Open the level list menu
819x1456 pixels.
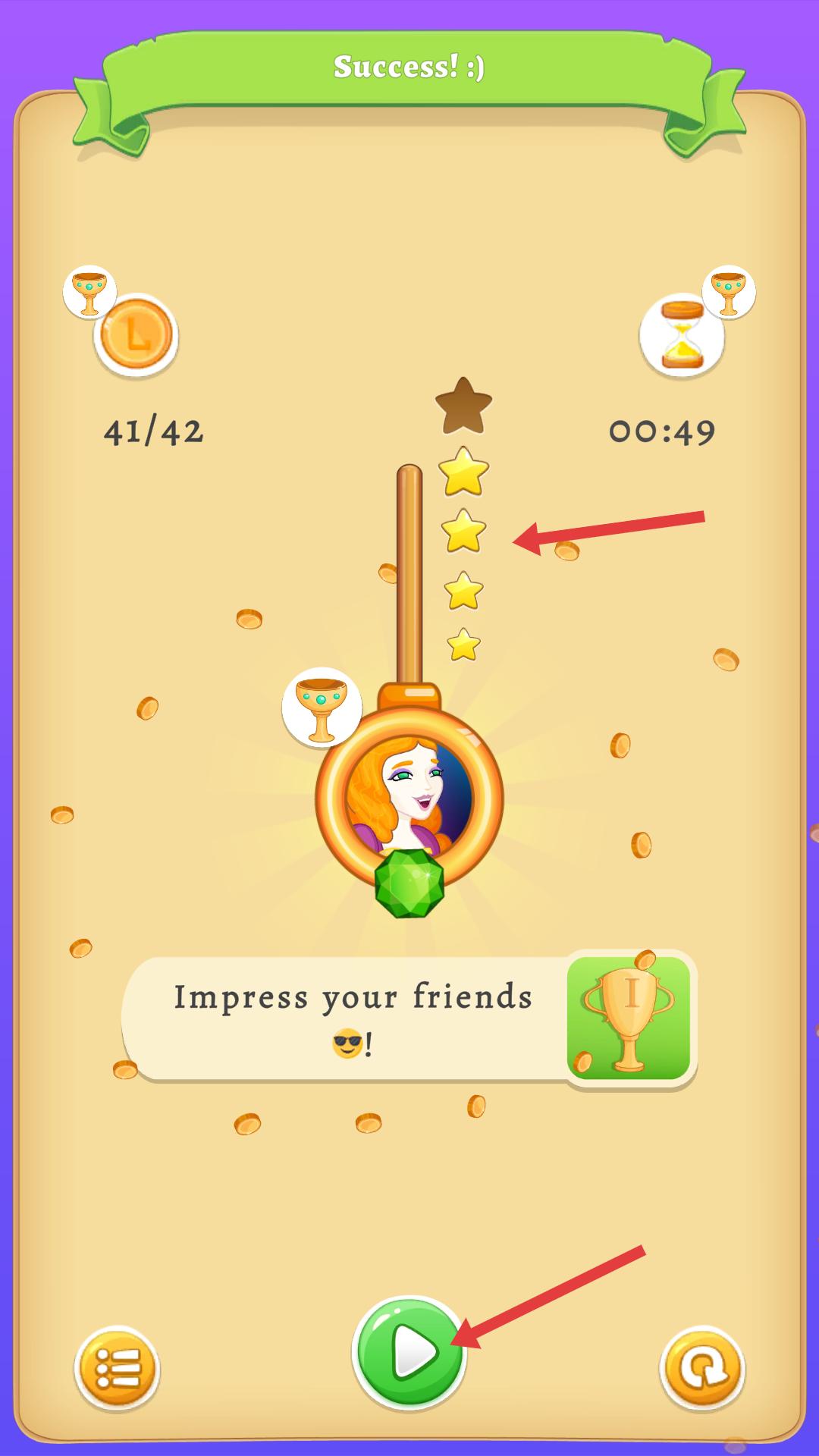117,1368
